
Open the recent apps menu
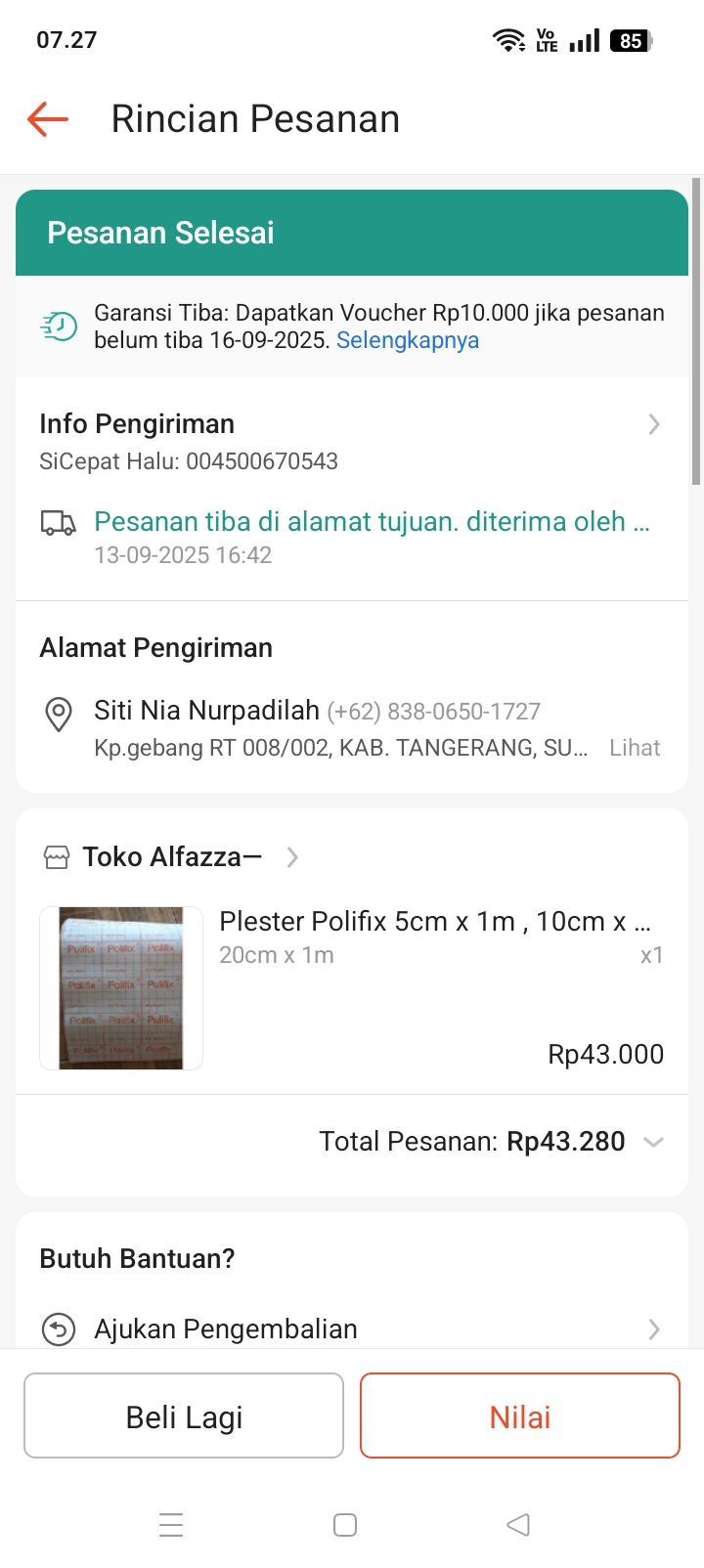(x=171, y=1525)
